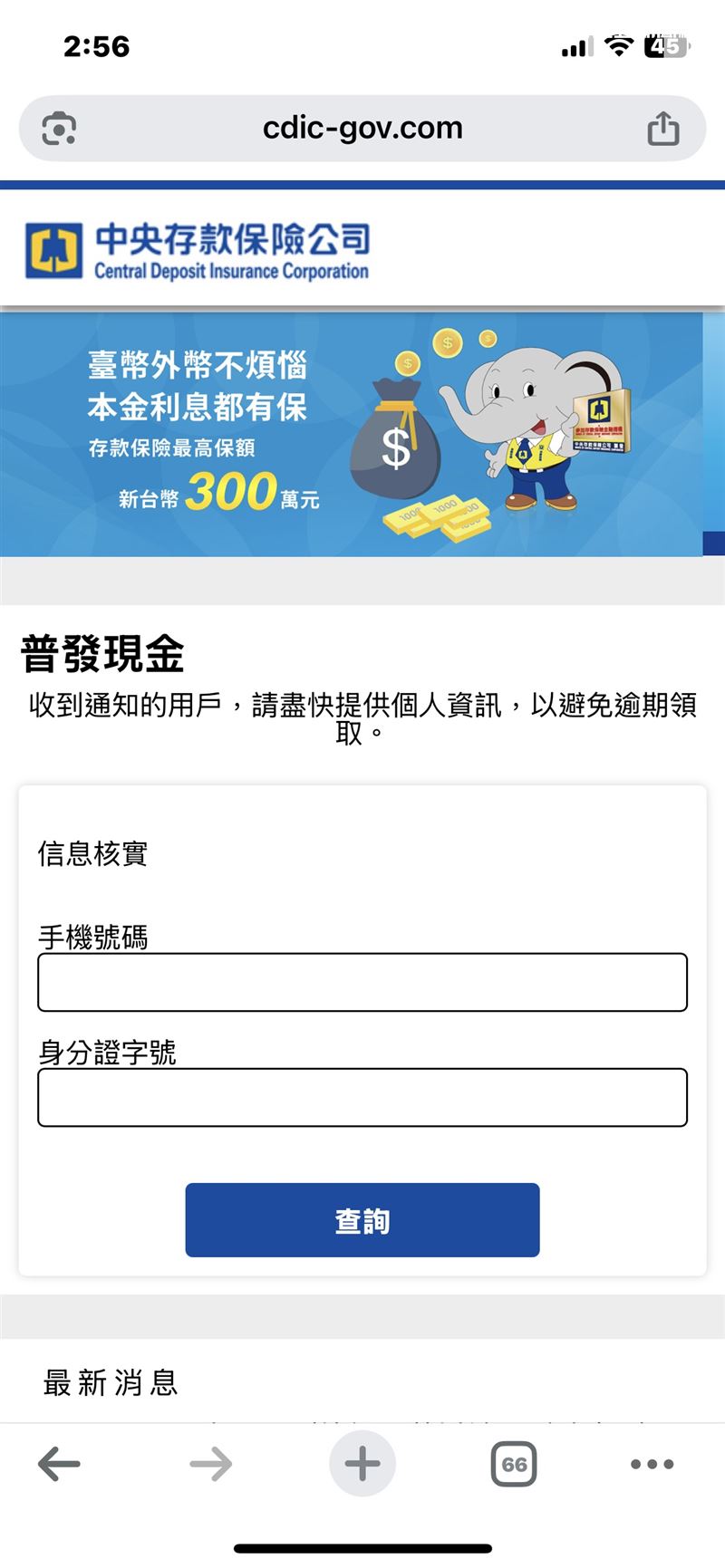Tap the cdic-gov.com address bar
Viewport: 725px width, 1568px height.
362,129
